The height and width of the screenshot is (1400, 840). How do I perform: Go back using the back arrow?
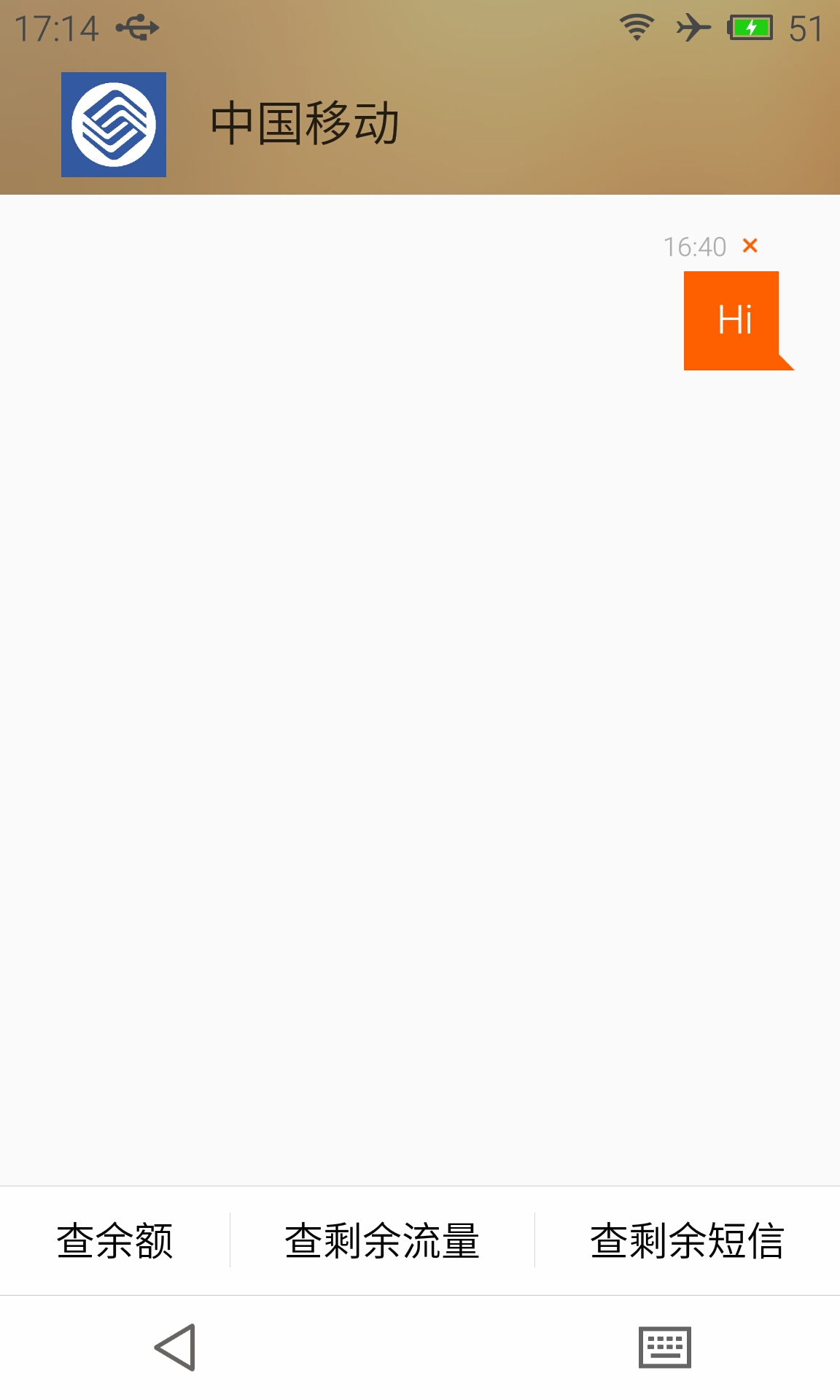(176, 1347)
